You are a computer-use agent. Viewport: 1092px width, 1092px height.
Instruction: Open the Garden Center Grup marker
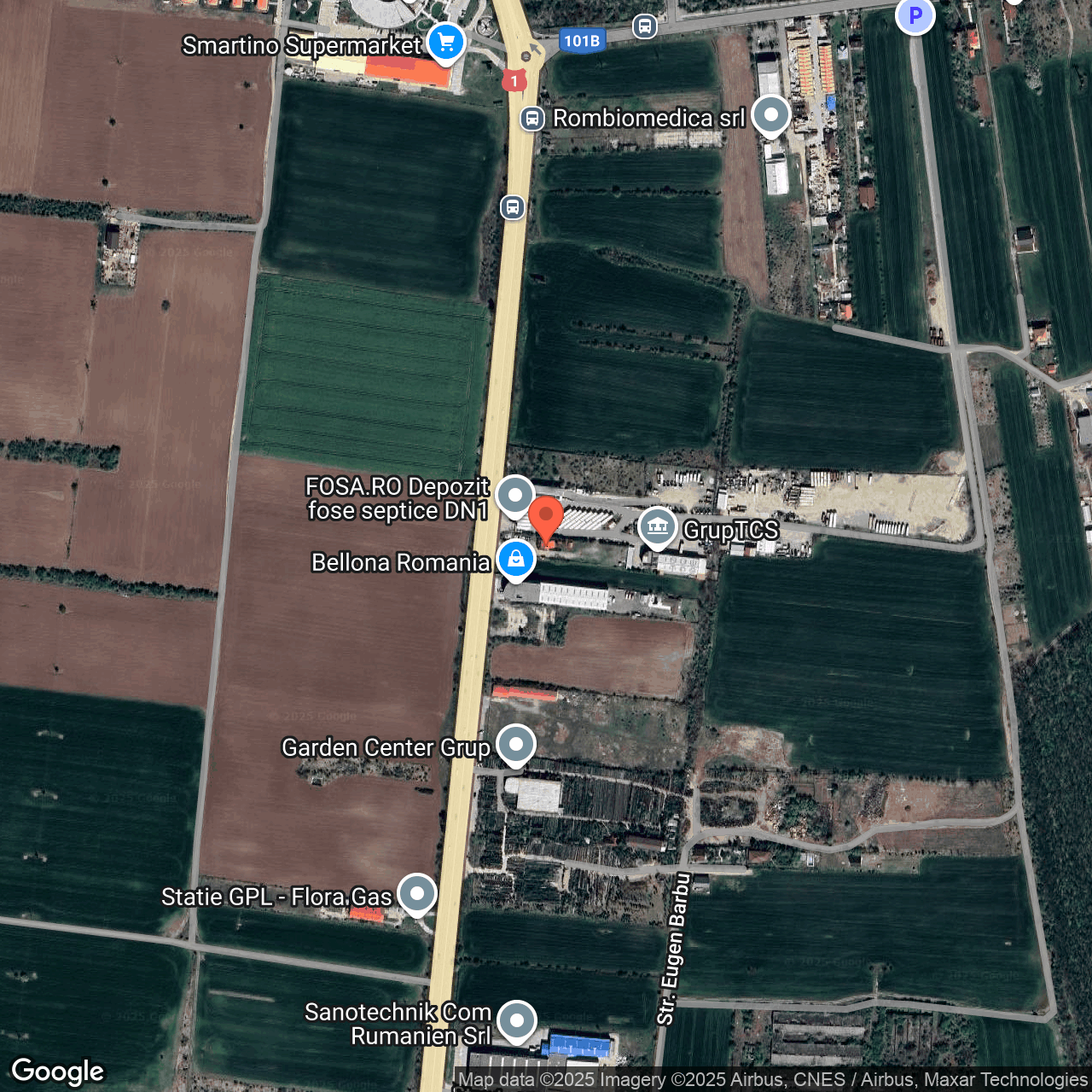click(516, 744)
